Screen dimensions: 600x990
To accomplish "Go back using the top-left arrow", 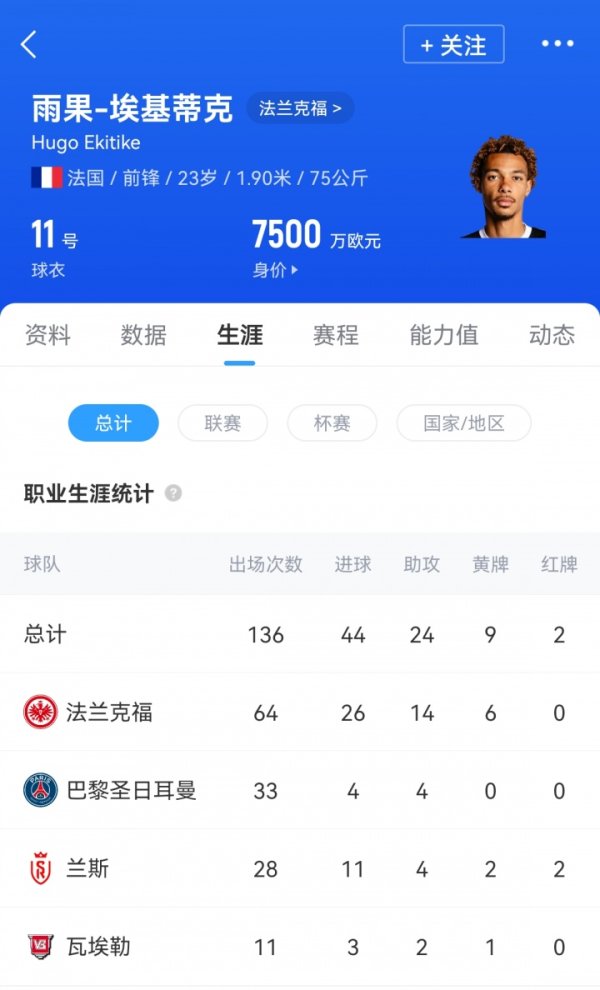I will pyautogui.click(x=29, y=44).
